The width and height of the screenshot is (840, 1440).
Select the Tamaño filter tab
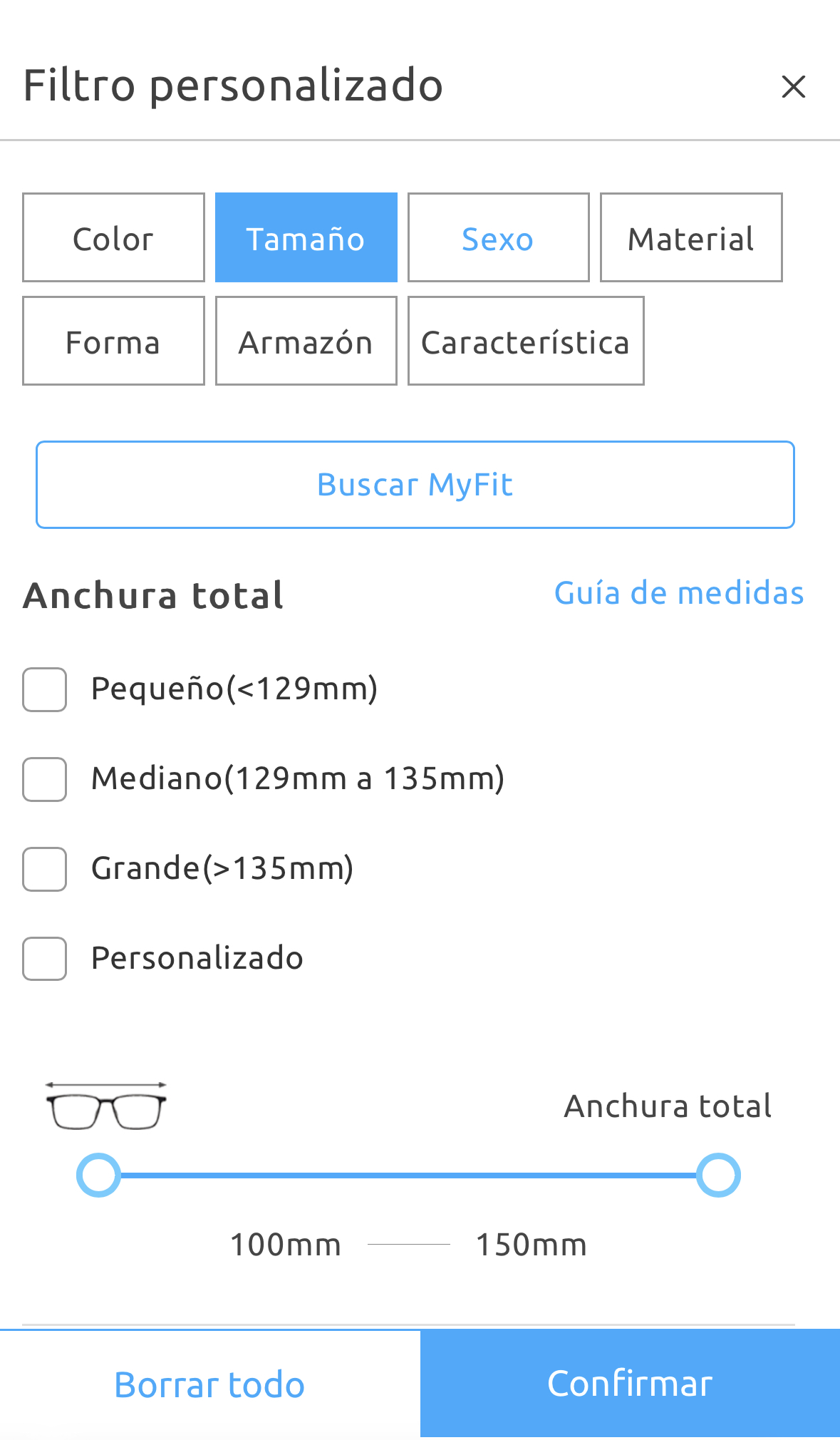click(x=306, y=237)
